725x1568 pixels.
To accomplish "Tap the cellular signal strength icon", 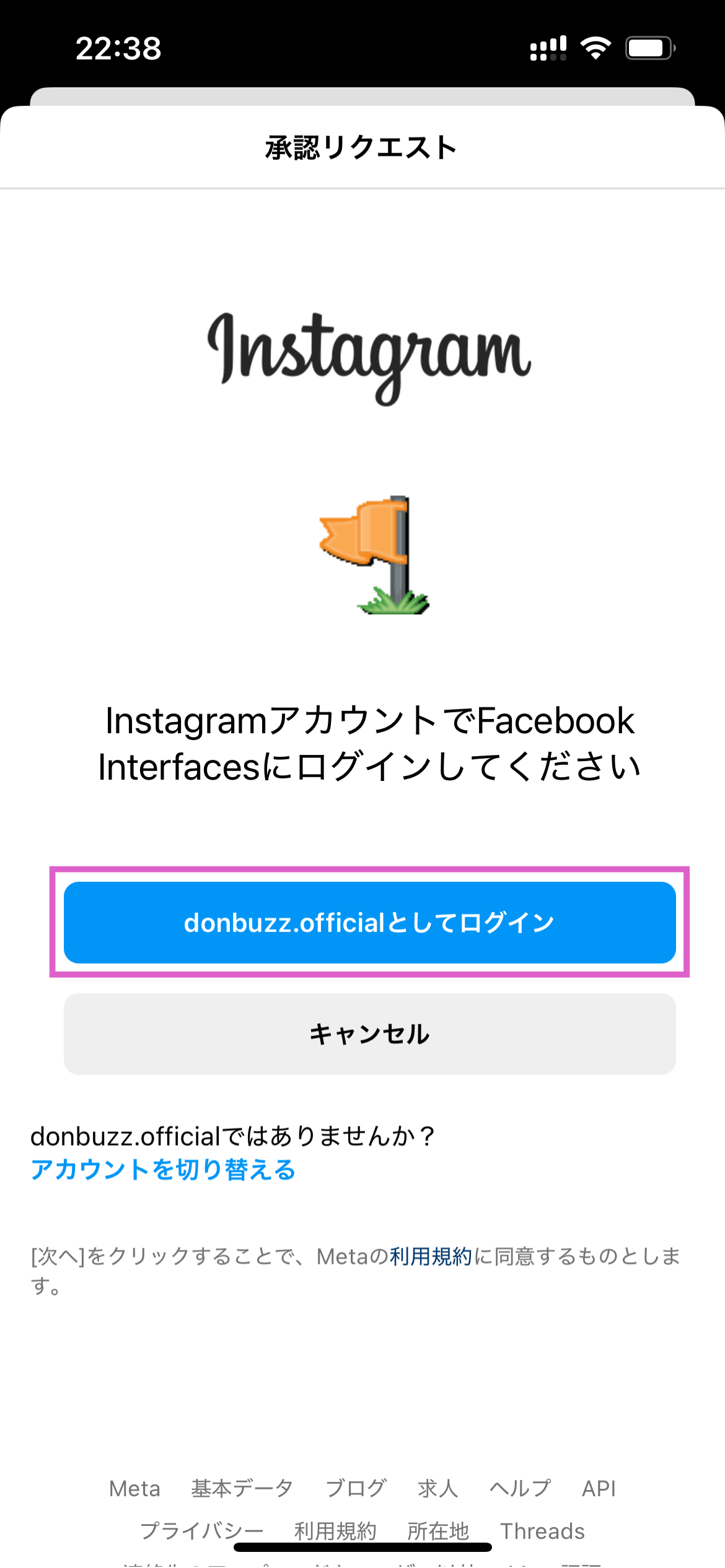I will 548,48.
